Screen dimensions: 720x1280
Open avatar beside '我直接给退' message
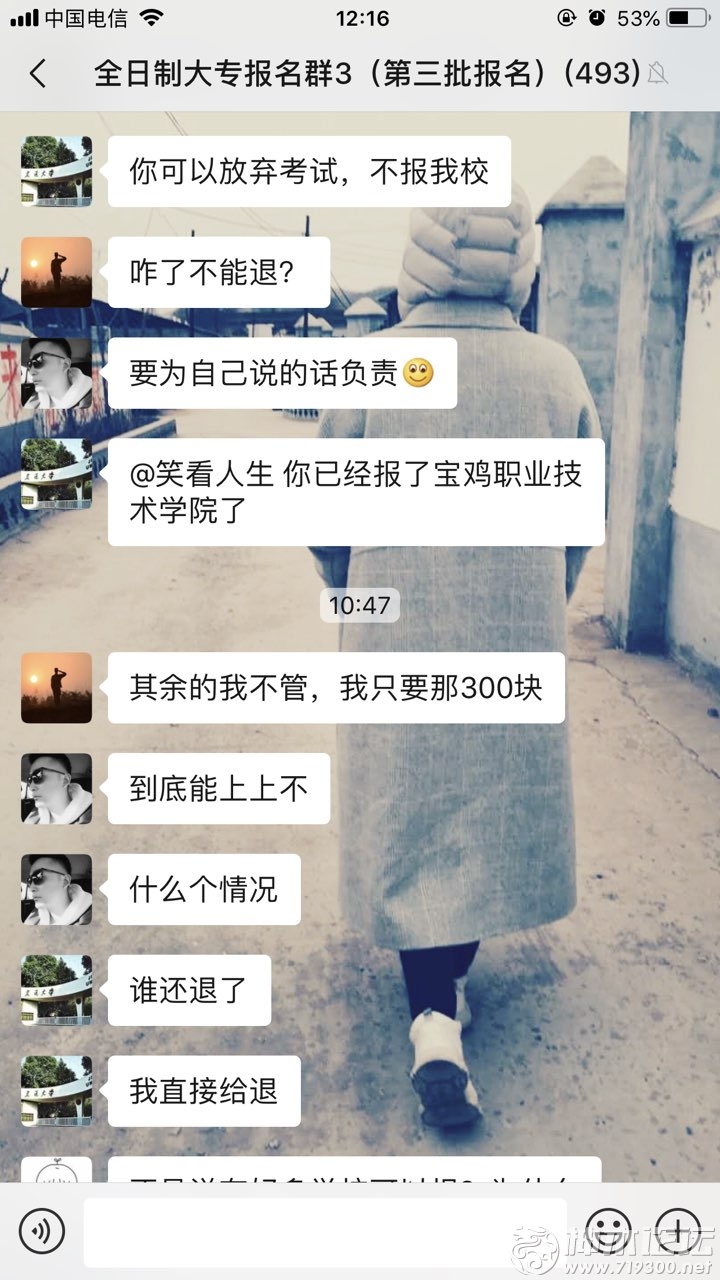point(57,1091)
